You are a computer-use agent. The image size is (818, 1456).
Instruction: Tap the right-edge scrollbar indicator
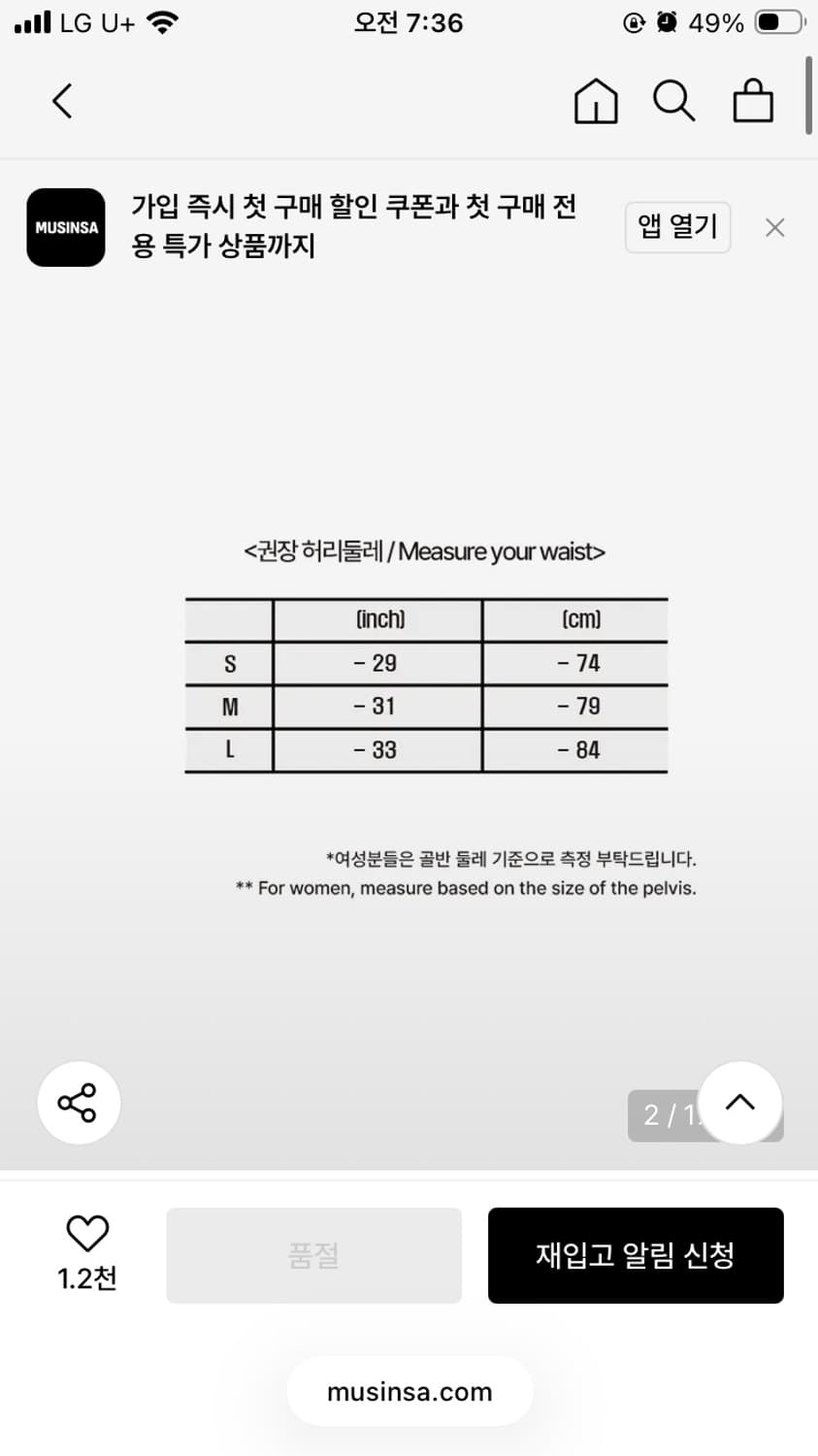(808, 97)
